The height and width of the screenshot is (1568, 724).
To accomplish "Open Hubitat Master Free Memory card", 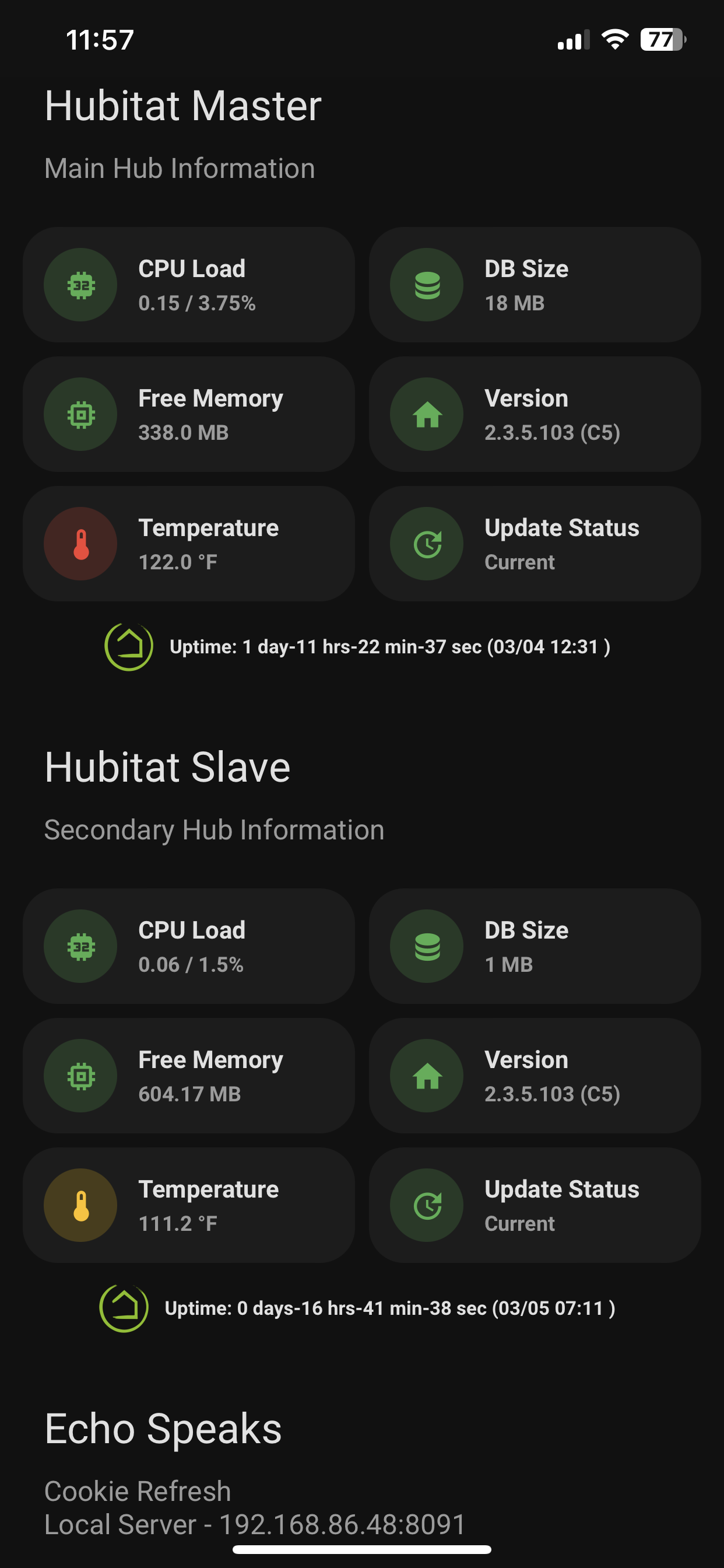I will point(189,415).
